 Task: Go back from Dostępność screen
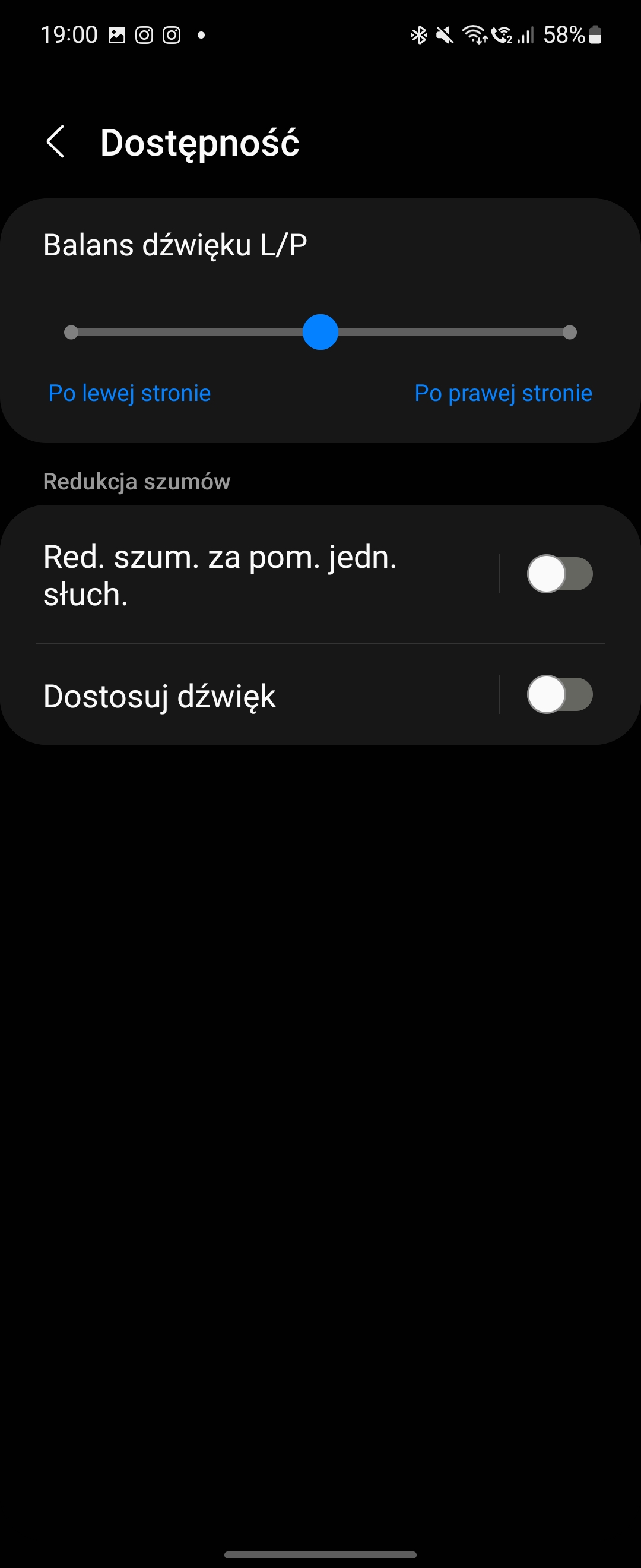click(56, 143)
